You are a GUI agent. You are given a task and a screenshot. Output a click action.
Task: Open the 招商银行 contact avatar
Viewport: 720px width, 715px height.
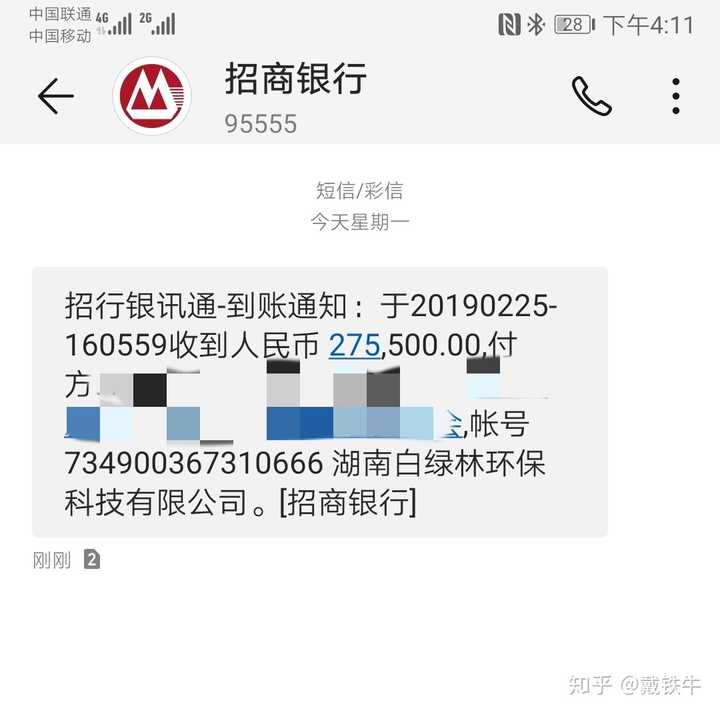tap(153, 97)
